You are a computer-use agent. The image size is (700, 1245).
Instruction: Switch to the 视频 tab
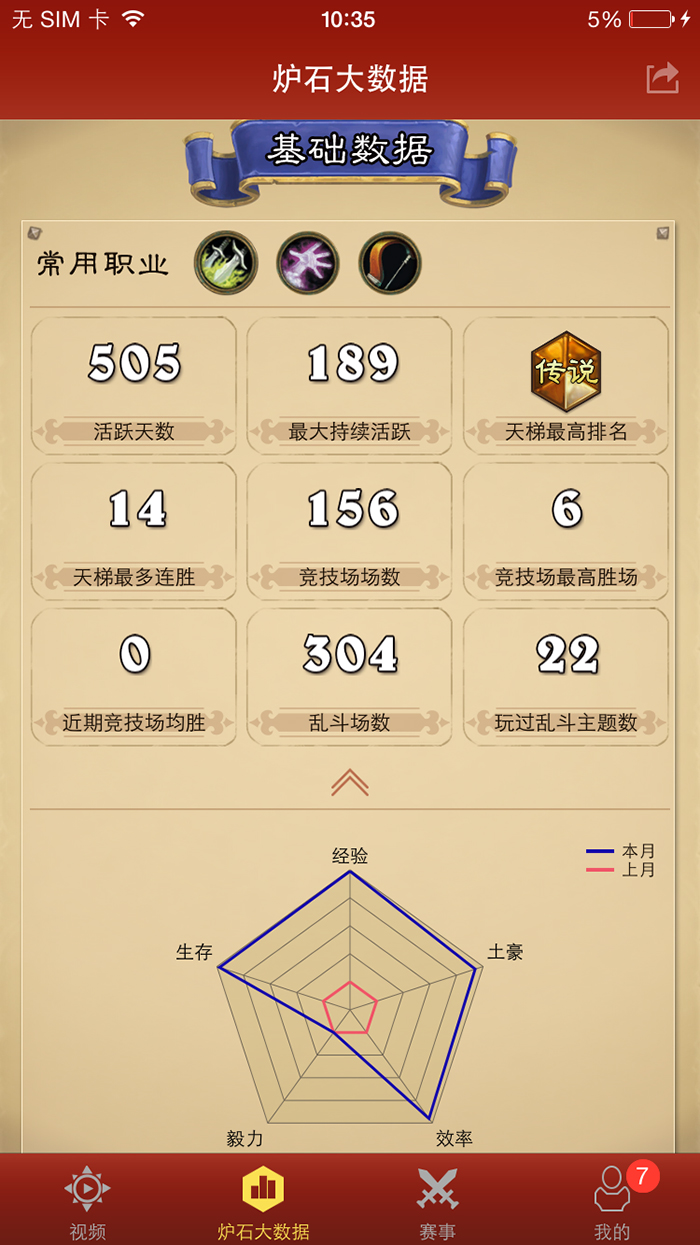tap(87, 1200)
